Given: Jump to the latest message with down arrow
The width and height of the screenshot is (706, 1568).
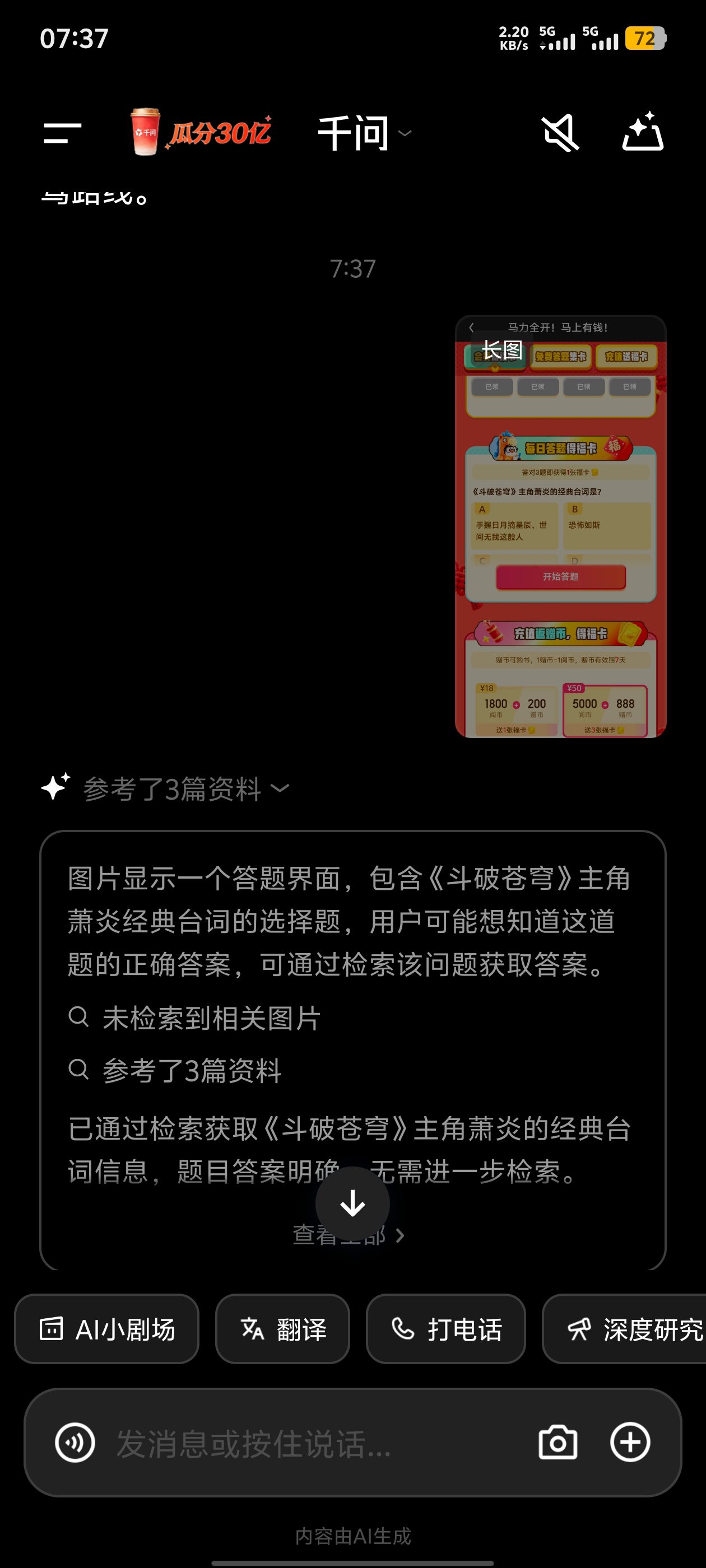Looking at the screenshot, I should [x=352, y=1203].
